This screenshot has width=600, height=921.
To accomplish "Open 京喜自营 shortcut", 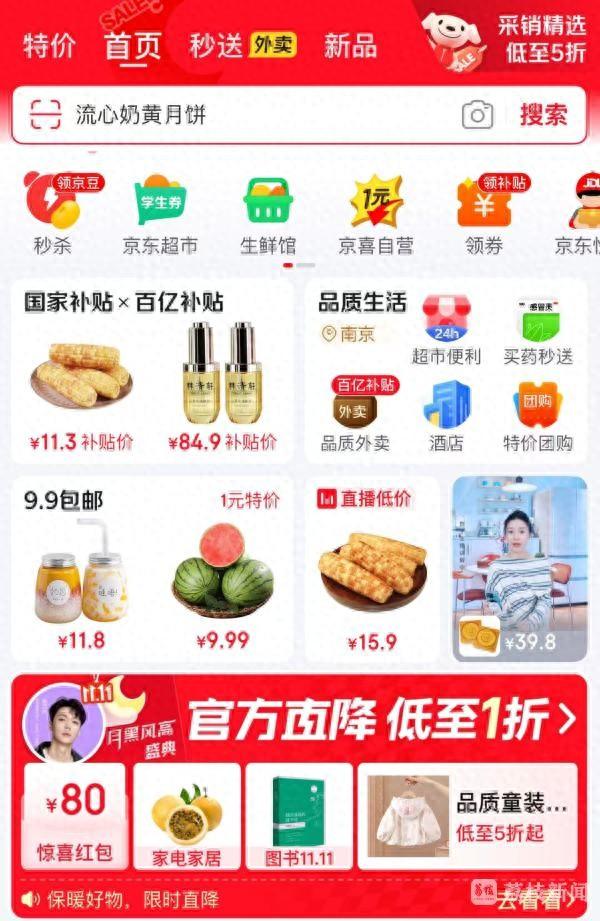I will pos(376,213).
